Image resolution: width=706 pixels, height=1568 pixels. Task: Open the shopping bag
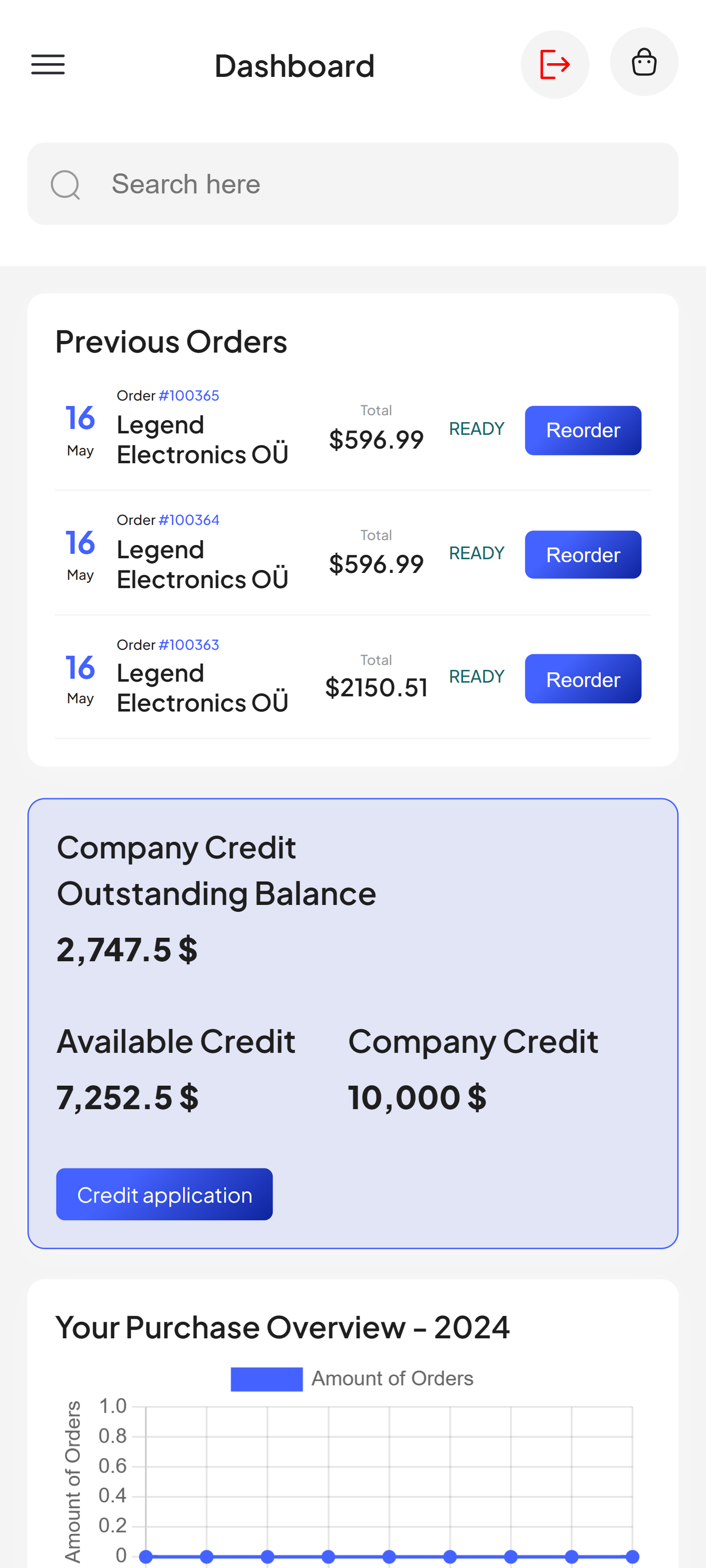pos(643,62)
